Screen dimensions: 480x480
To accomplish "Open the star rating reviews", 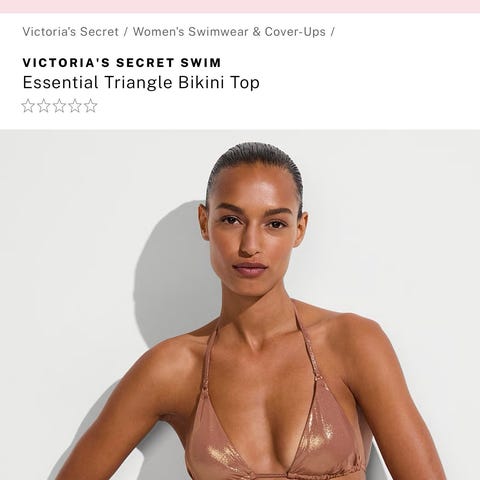I will tap(59, 106).
